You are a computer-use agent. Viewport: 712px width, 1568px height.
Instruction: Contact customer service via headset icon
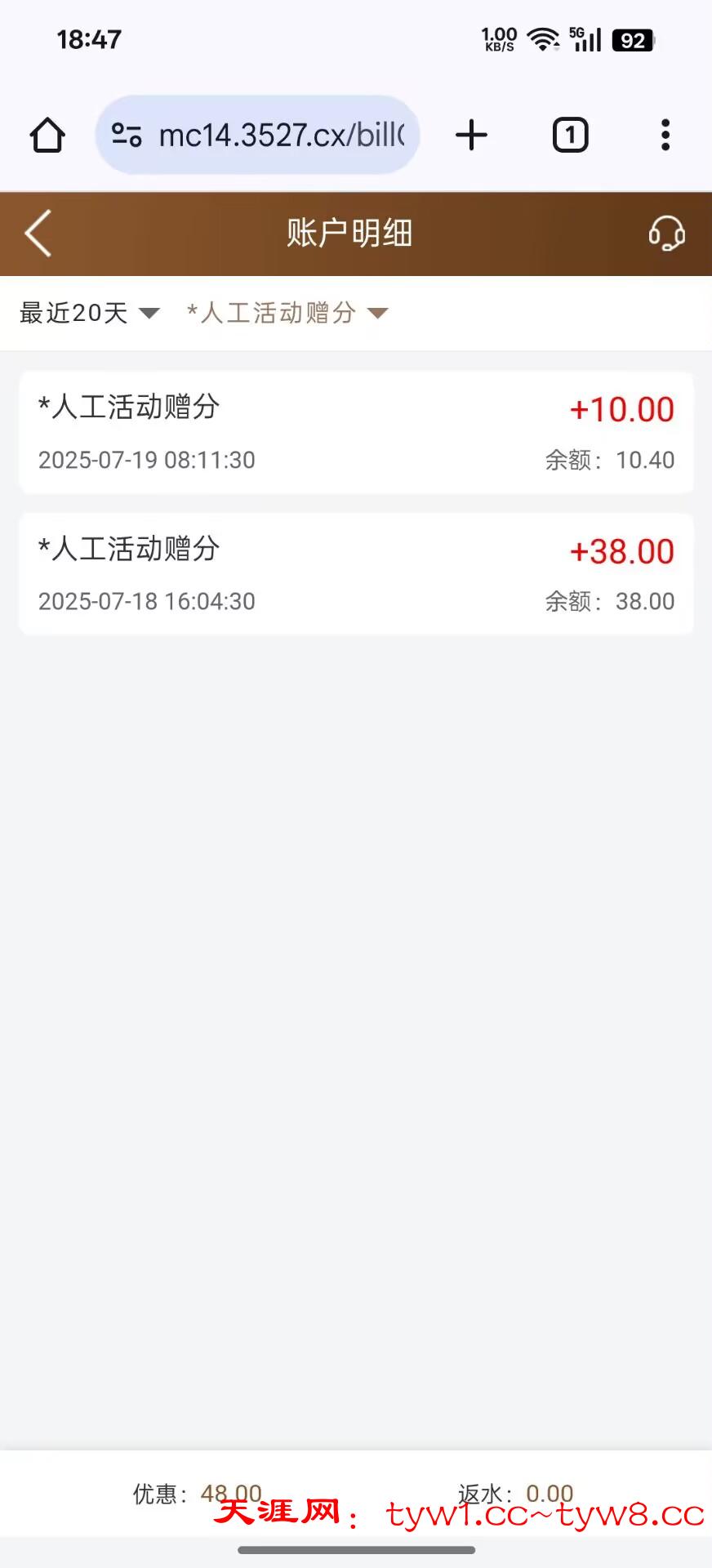coord(666,234)
